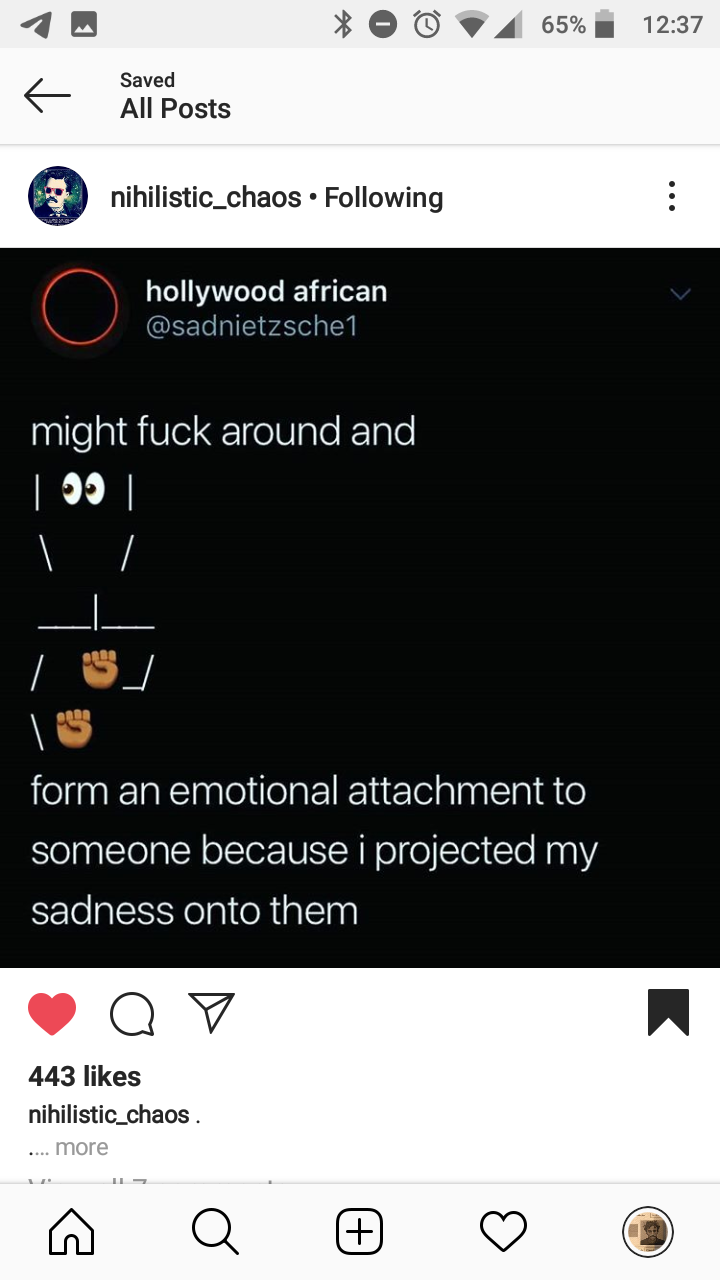Switch to the Search tab

point(215,1231)
